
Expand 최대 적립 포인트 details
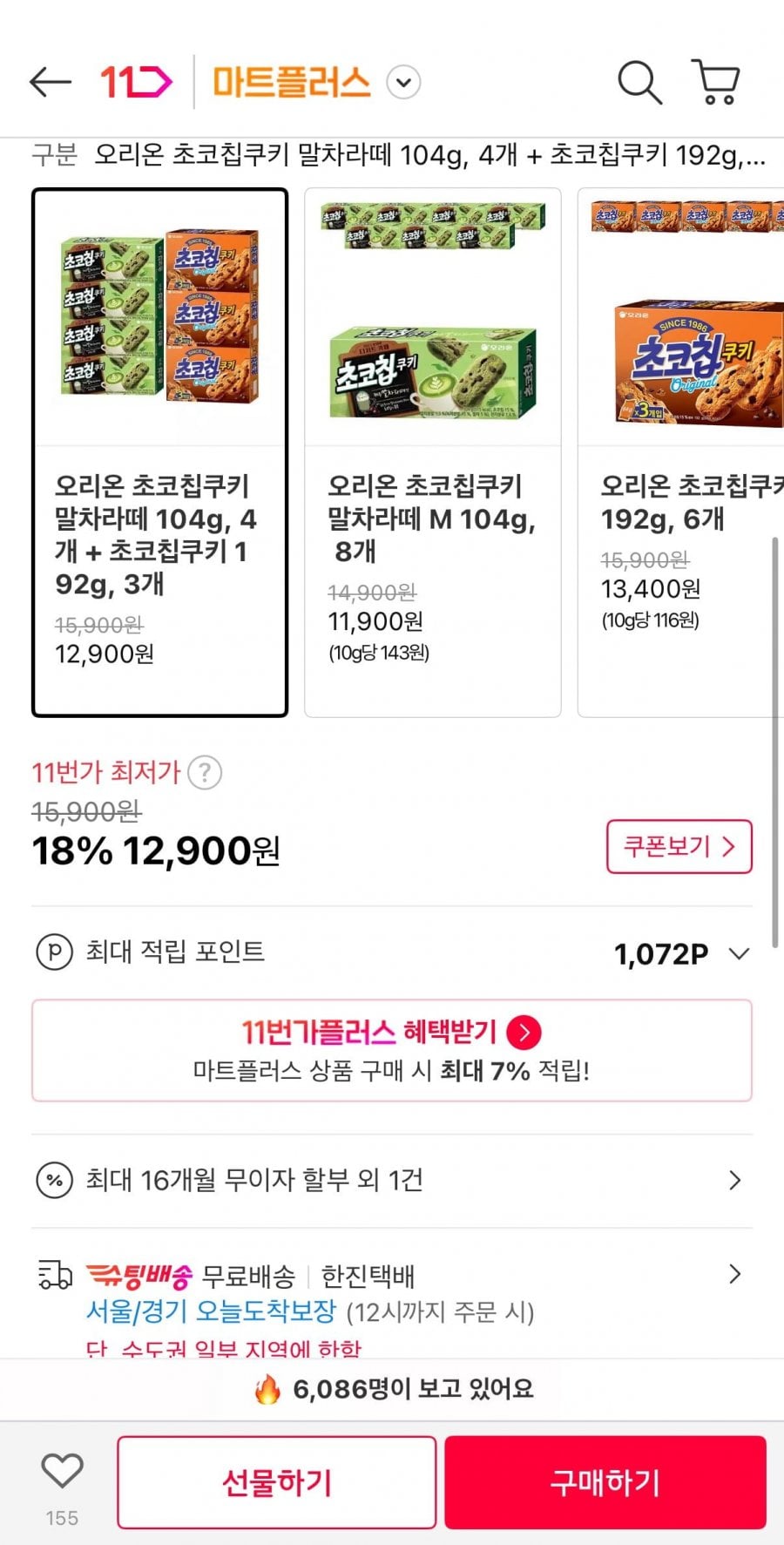[x=739, y=953]
